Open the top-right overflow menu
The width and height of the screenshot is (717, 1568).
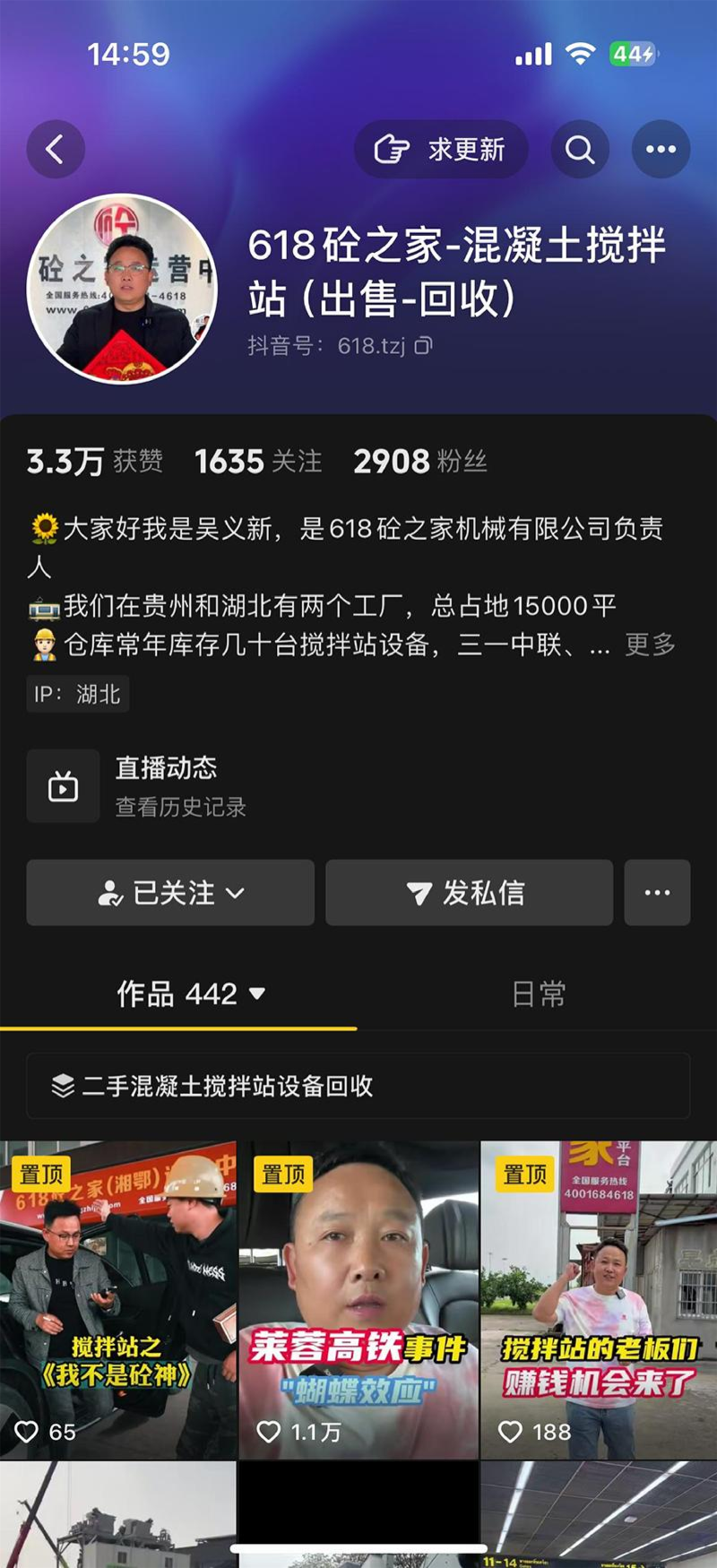tap(661, 149)
